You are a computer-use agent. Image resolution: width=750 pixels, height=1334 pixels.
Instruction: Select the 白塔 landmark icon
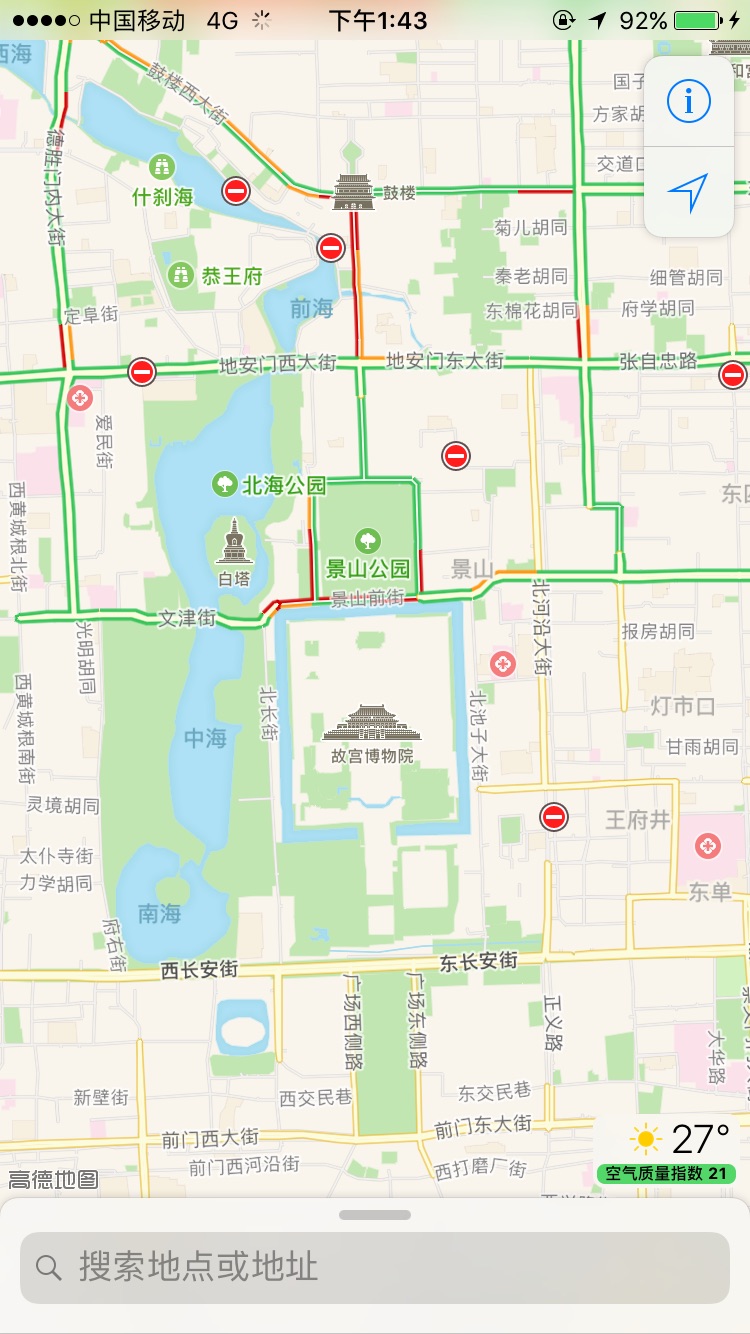(x=232, y=541)
